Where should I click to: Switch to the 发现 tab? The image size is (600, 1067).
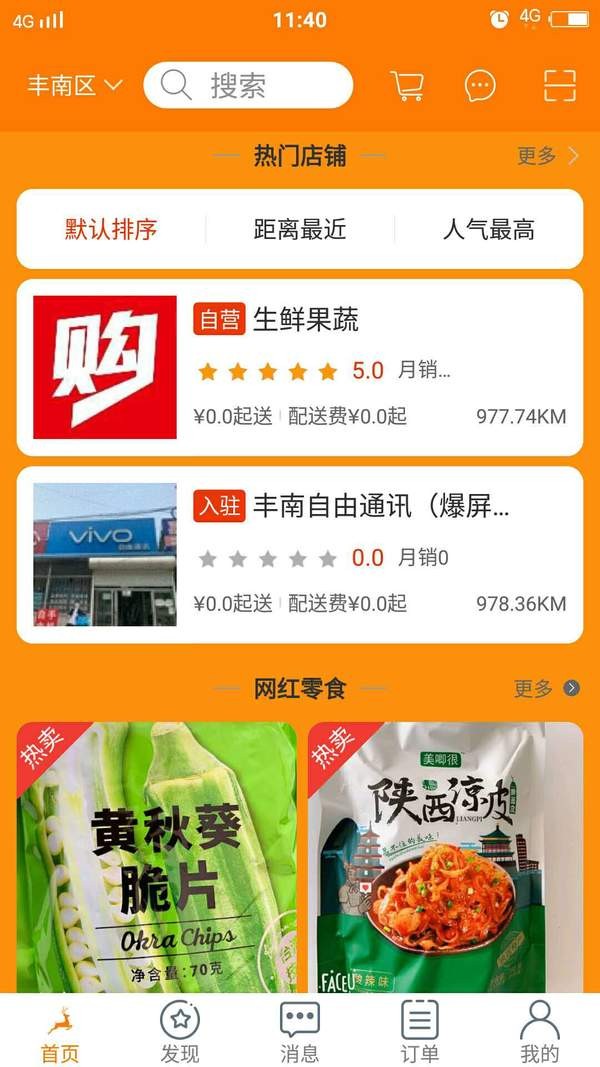[180, 1032]
